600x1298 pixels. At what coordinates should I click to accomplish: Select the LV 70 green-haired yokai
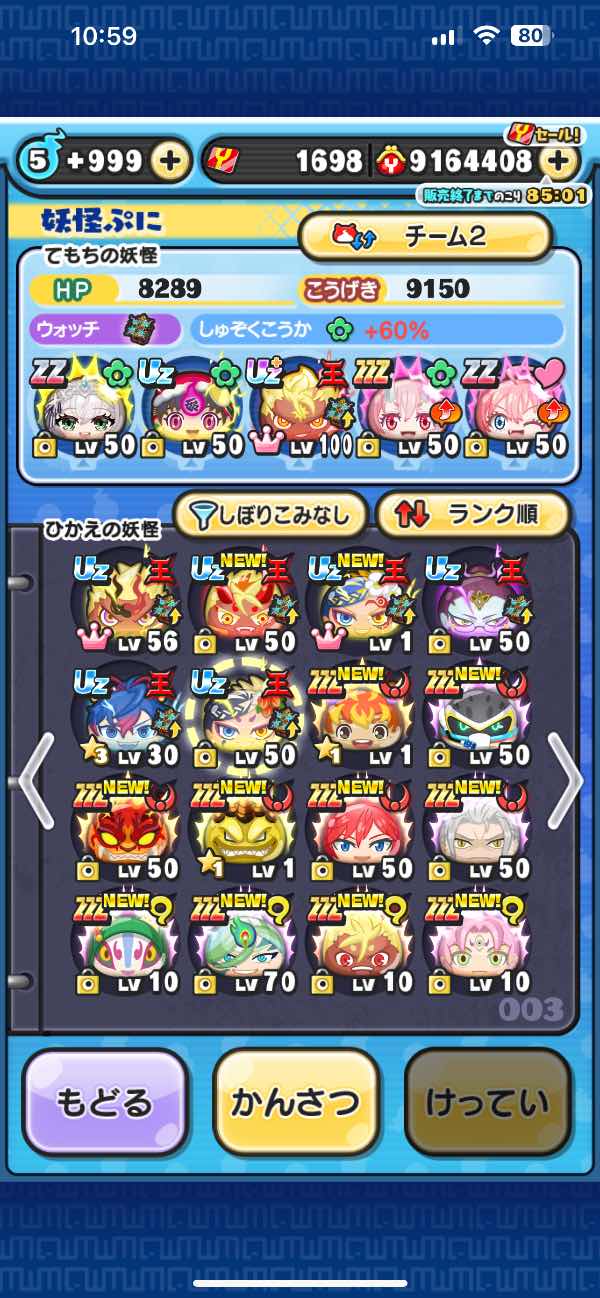pyautogui.click(x=240, y=940)
